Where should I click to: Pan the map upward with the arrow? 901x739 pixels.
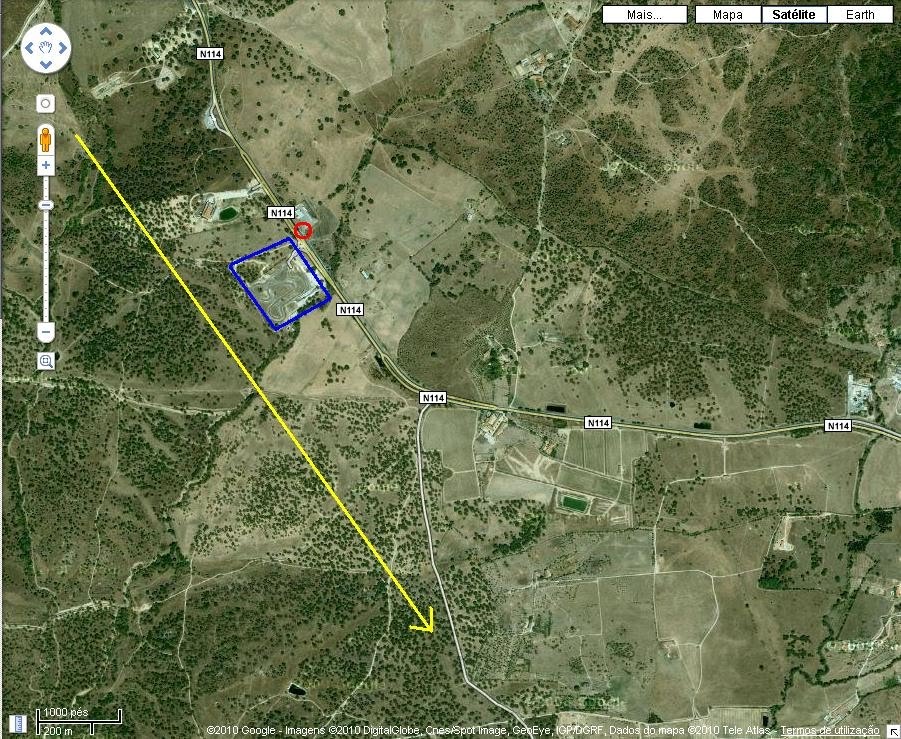(x=46, y=31)
